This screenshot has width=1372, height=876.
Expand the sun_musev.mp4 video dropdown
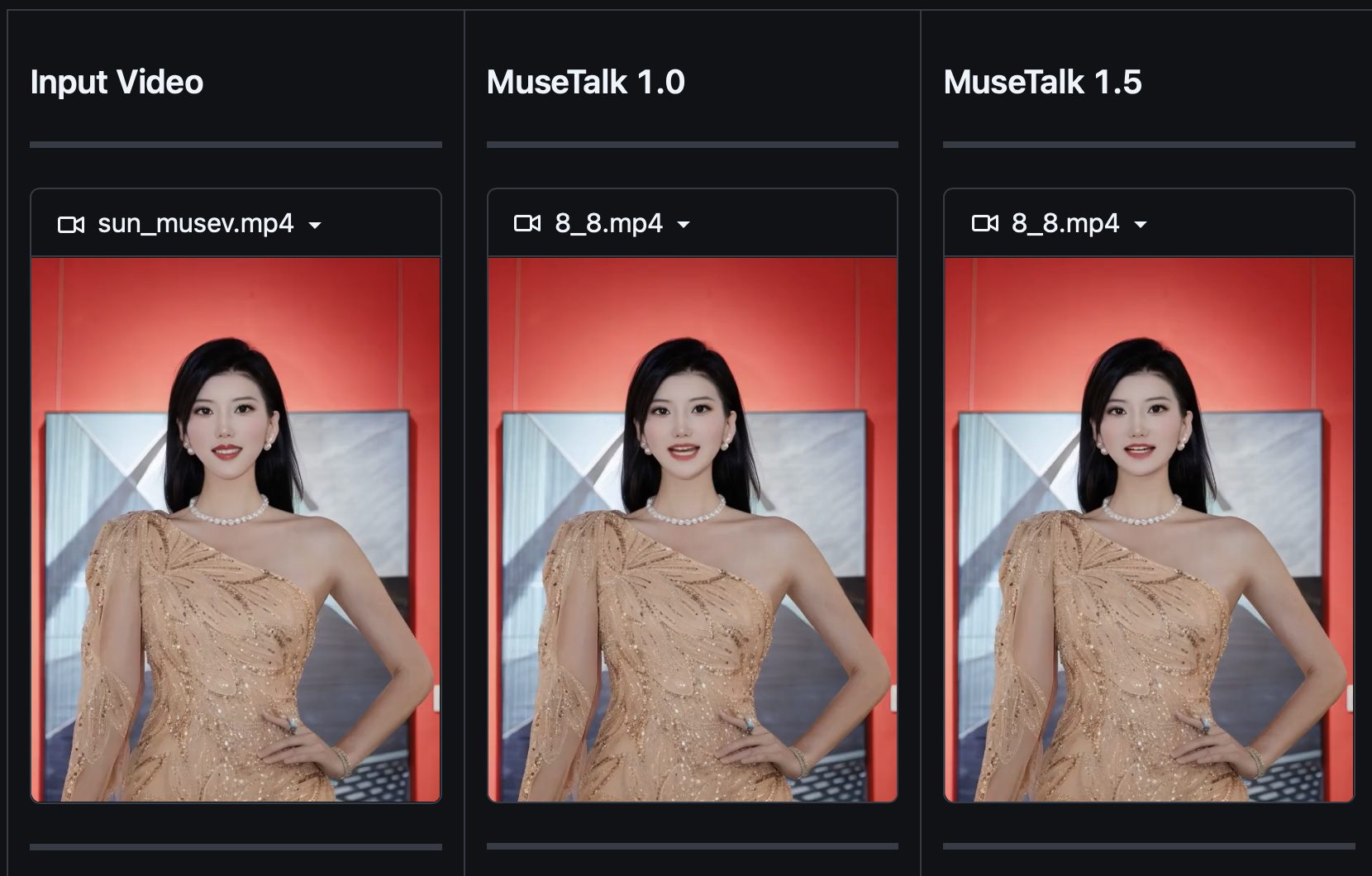point(314,225)
